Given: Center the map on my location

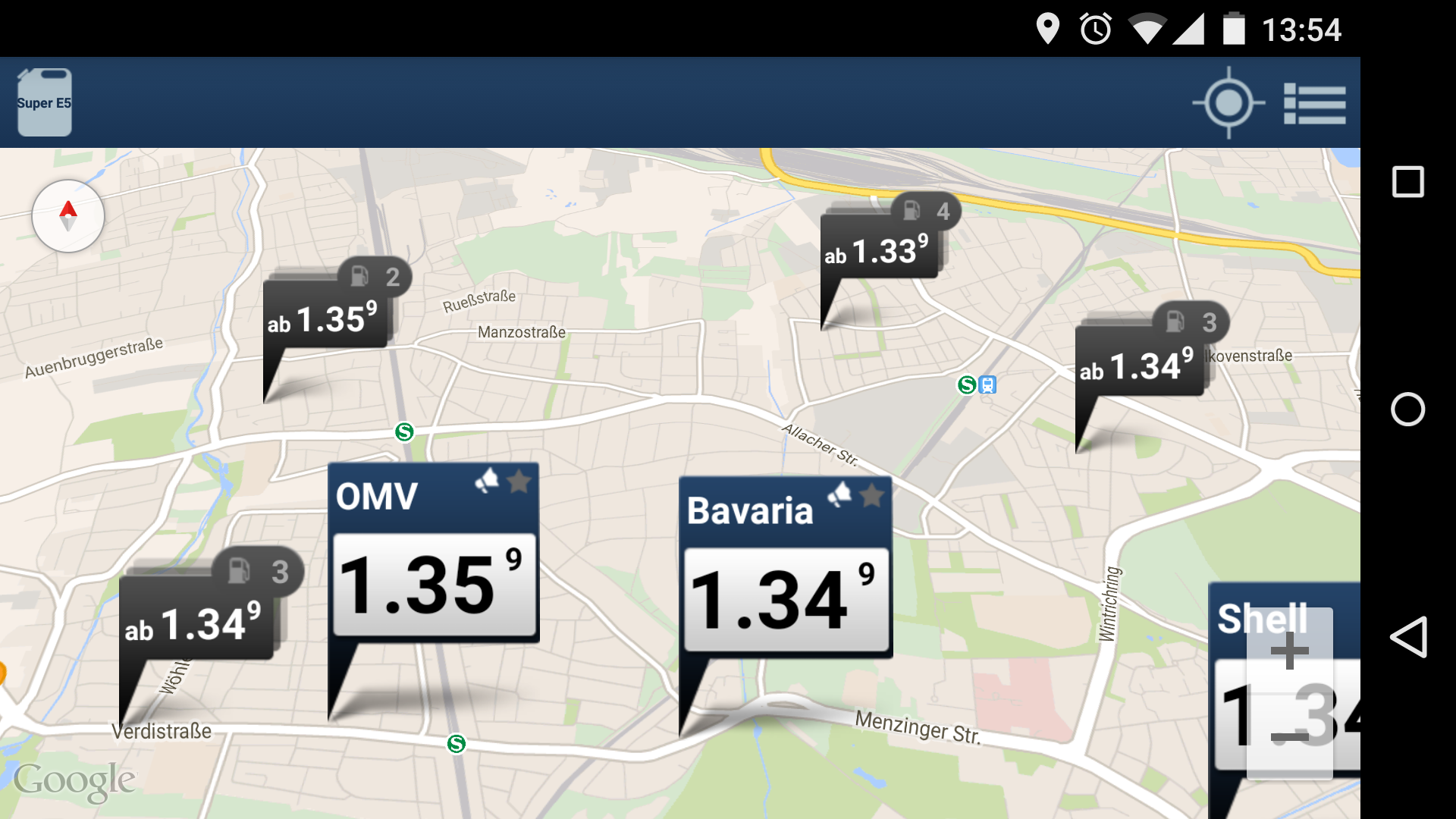Looking at the screenshot, I should 1228,102.
